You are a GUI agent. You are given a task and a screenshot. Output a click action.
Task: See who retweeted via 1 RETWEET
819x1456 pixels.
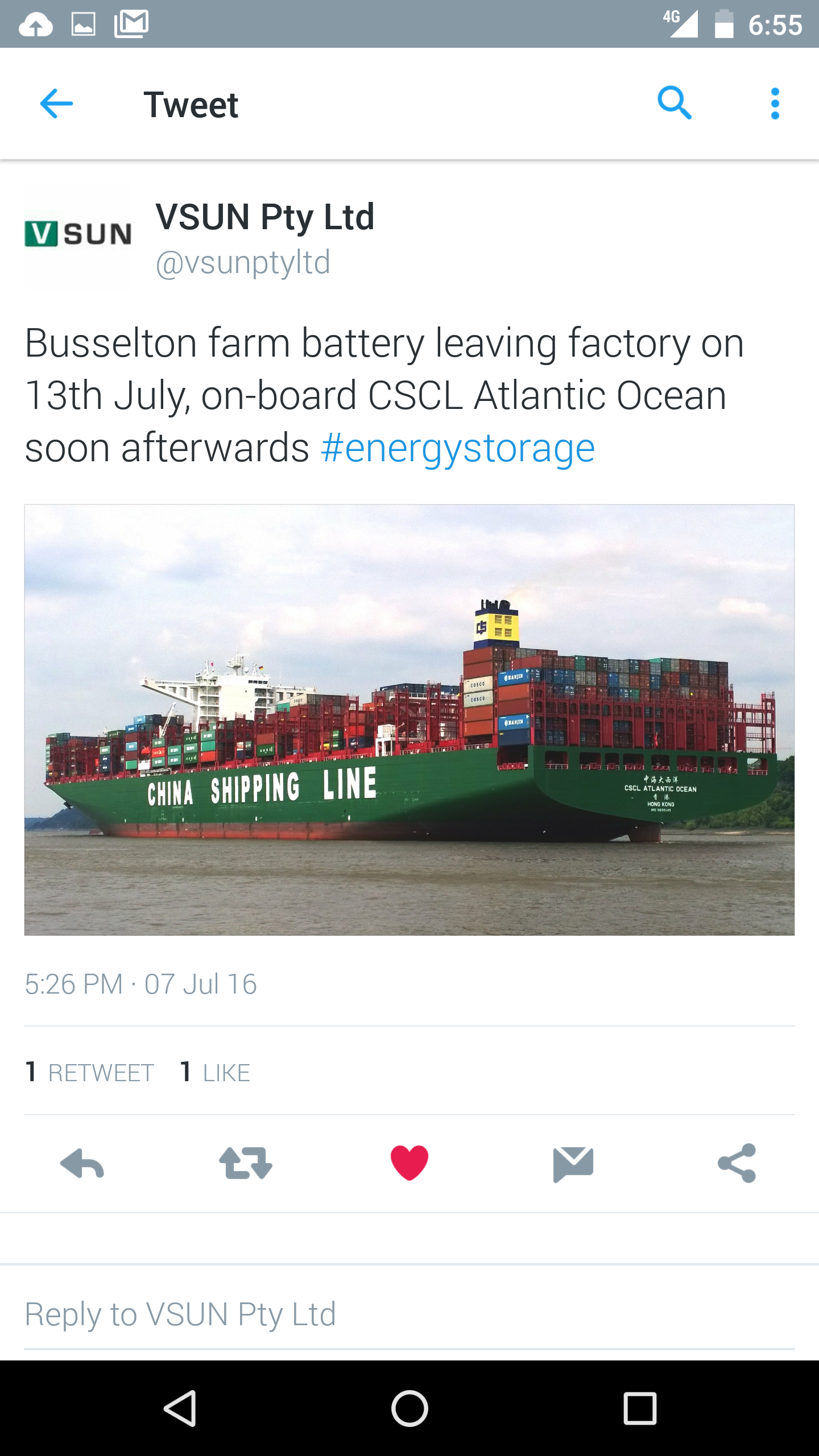pos(90,1072)
